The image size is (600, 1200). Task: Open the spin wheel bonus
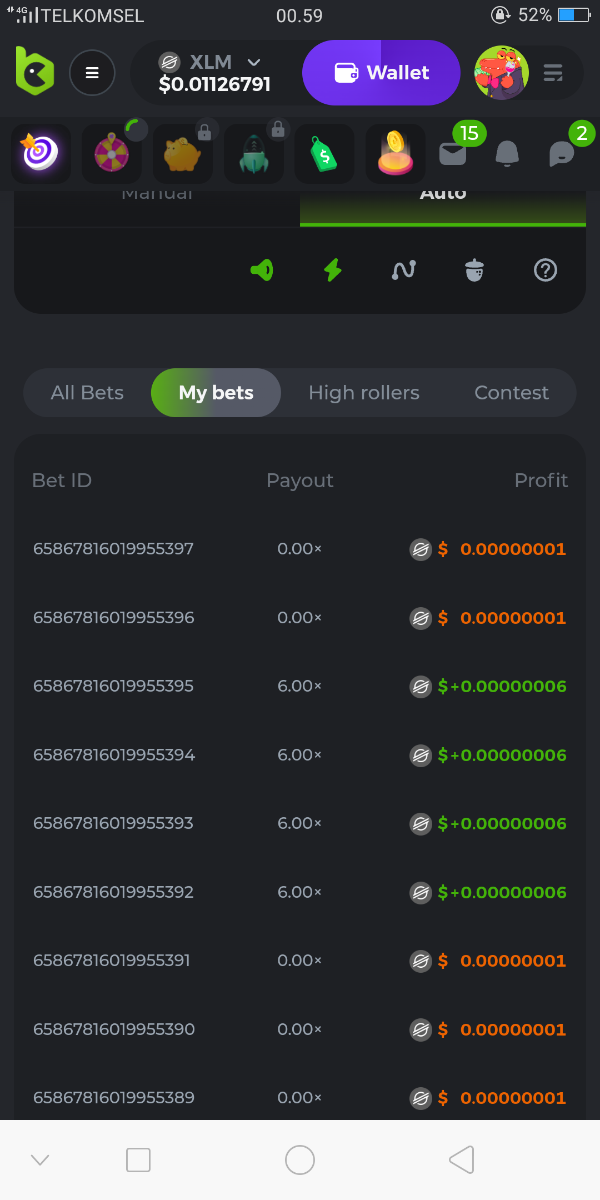(111, 153)
